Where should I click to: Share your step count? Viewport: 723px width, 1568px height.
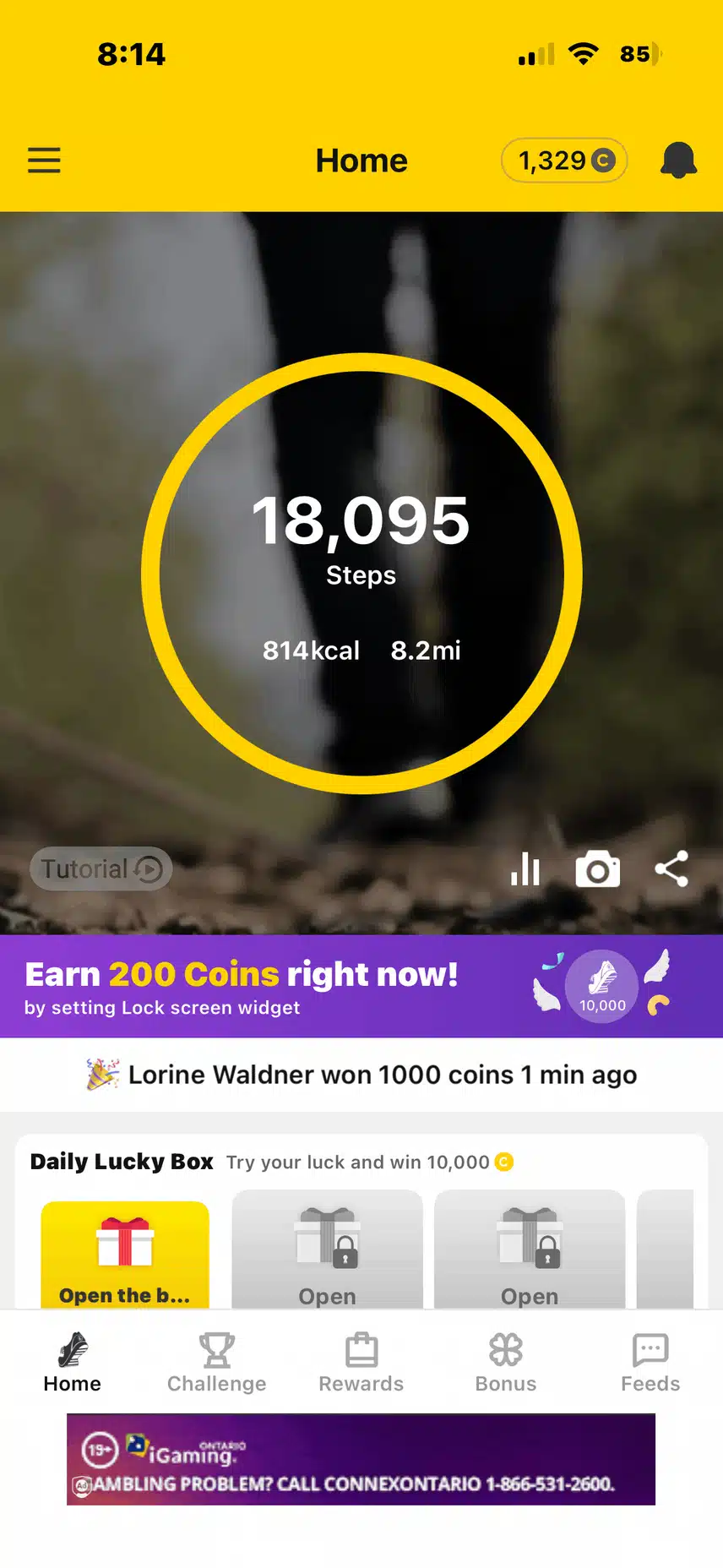[671, 868]
